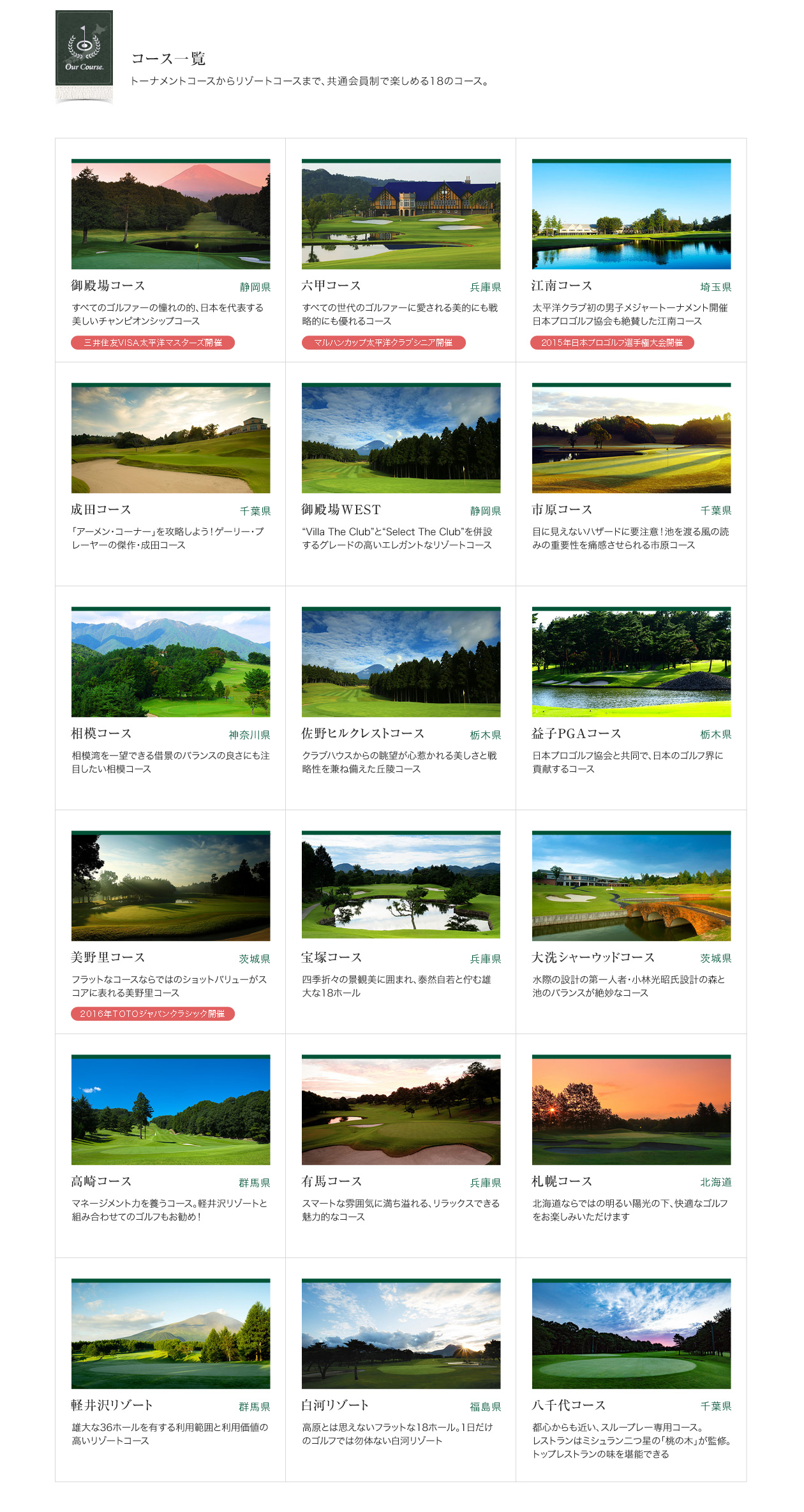804x1512 pixels.
Task: Open the 宝塚コース card
Action: coord(401,922)
